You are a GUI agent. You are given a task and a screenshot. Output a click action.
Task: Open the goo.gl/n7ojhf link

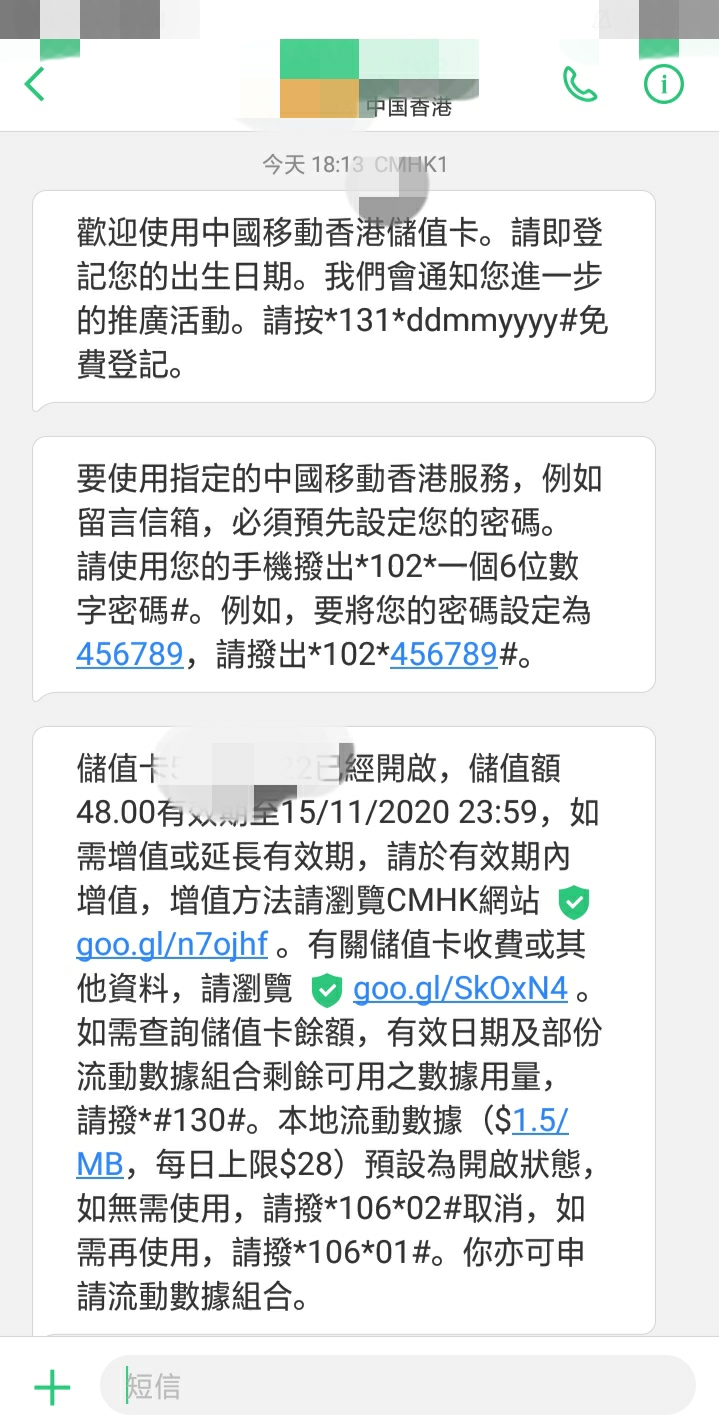click(172, 944)
